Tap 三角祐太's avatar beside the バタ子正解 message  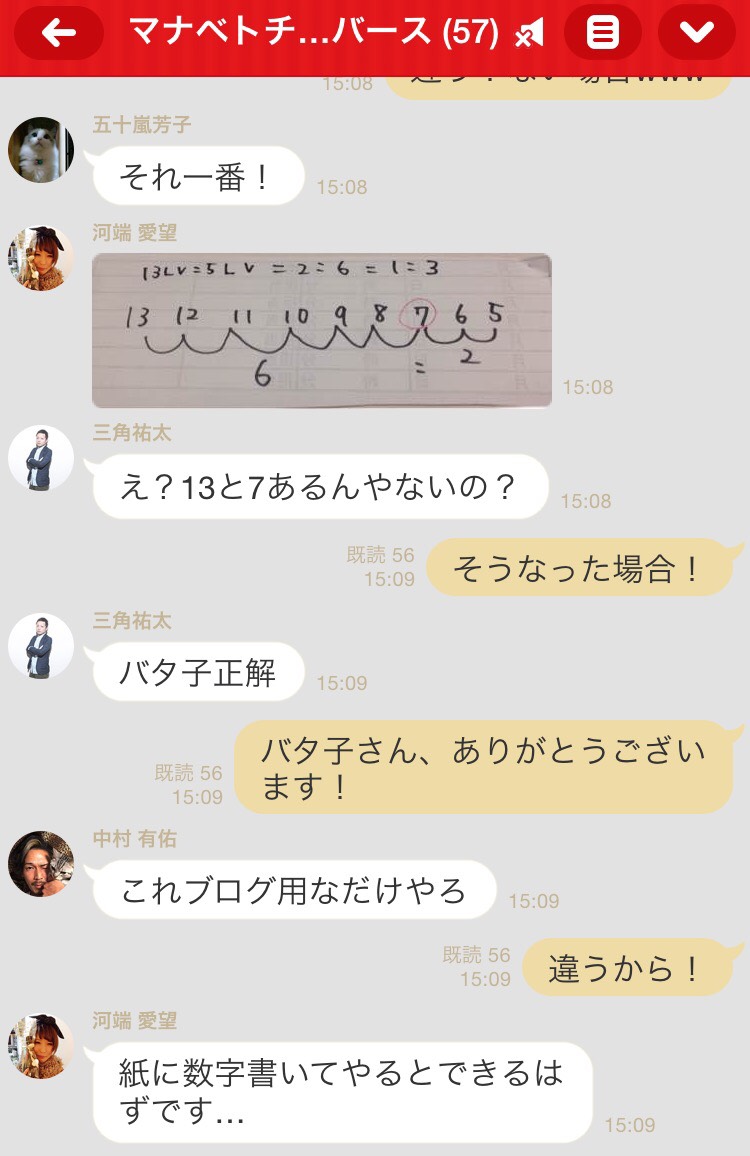[41, 646]
